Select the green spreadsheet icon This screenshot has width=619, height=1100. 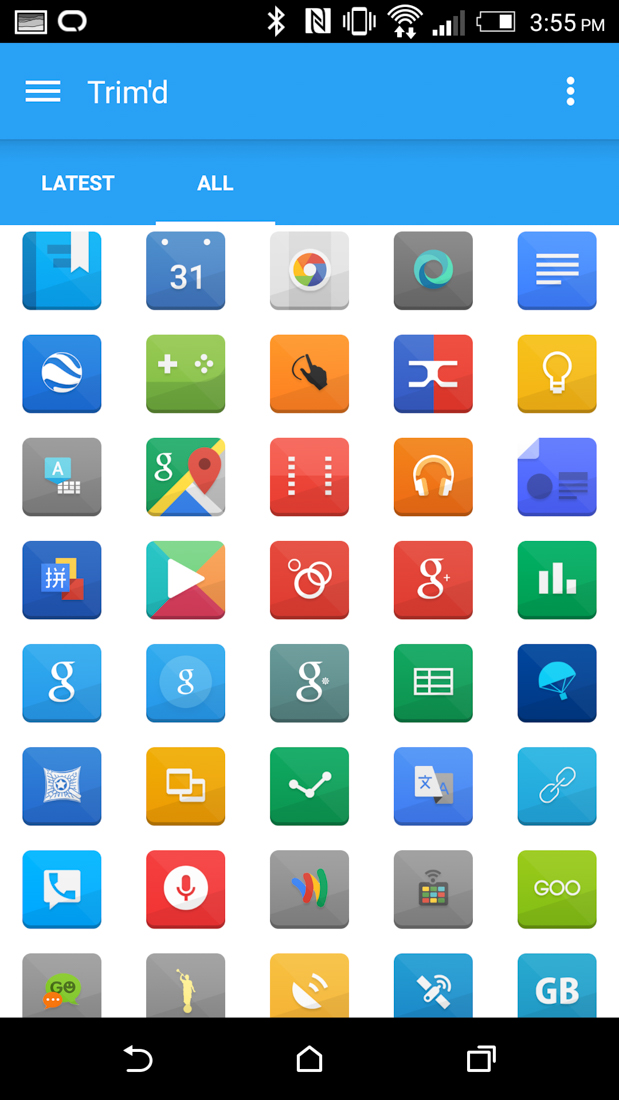433,683
